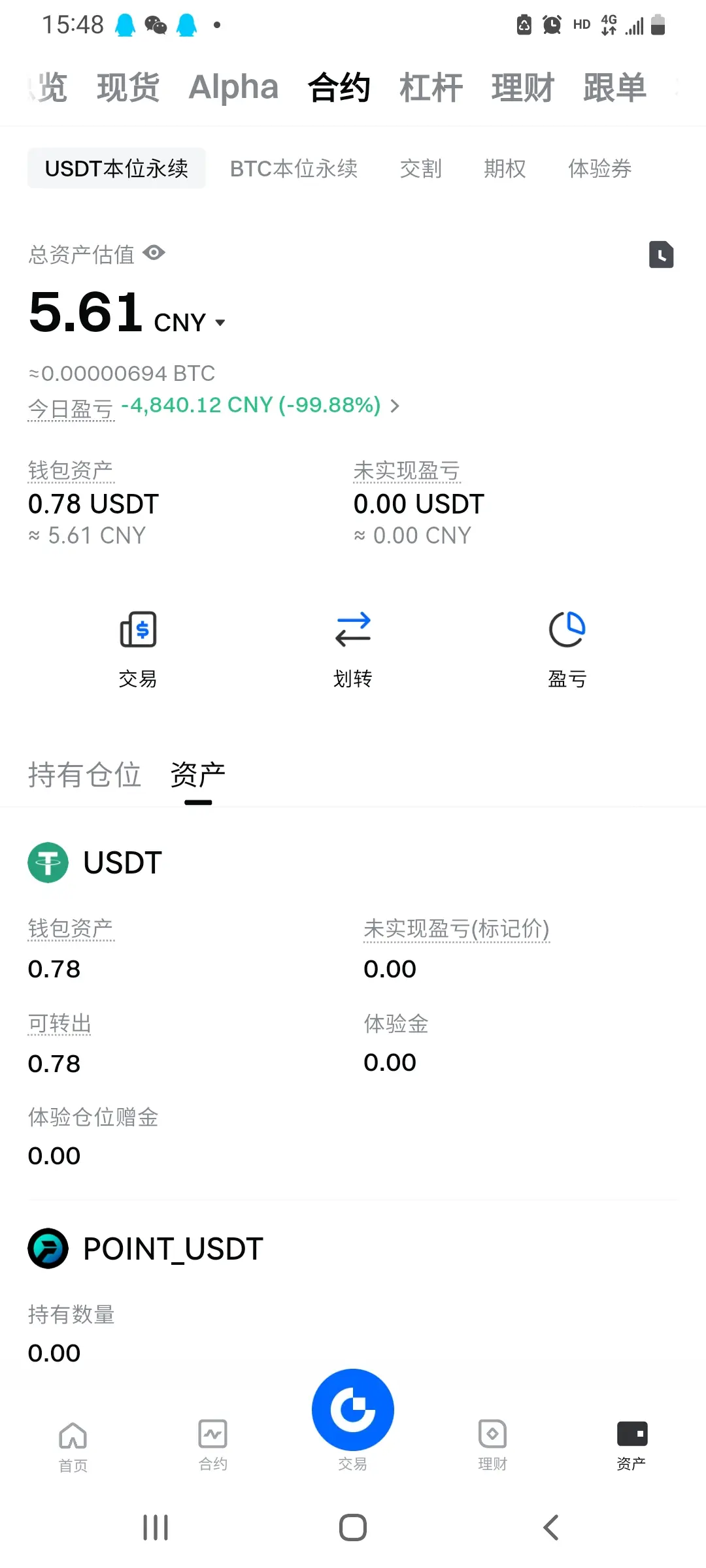
Task: Select the 期权 segment
Action: pos(505,169)
